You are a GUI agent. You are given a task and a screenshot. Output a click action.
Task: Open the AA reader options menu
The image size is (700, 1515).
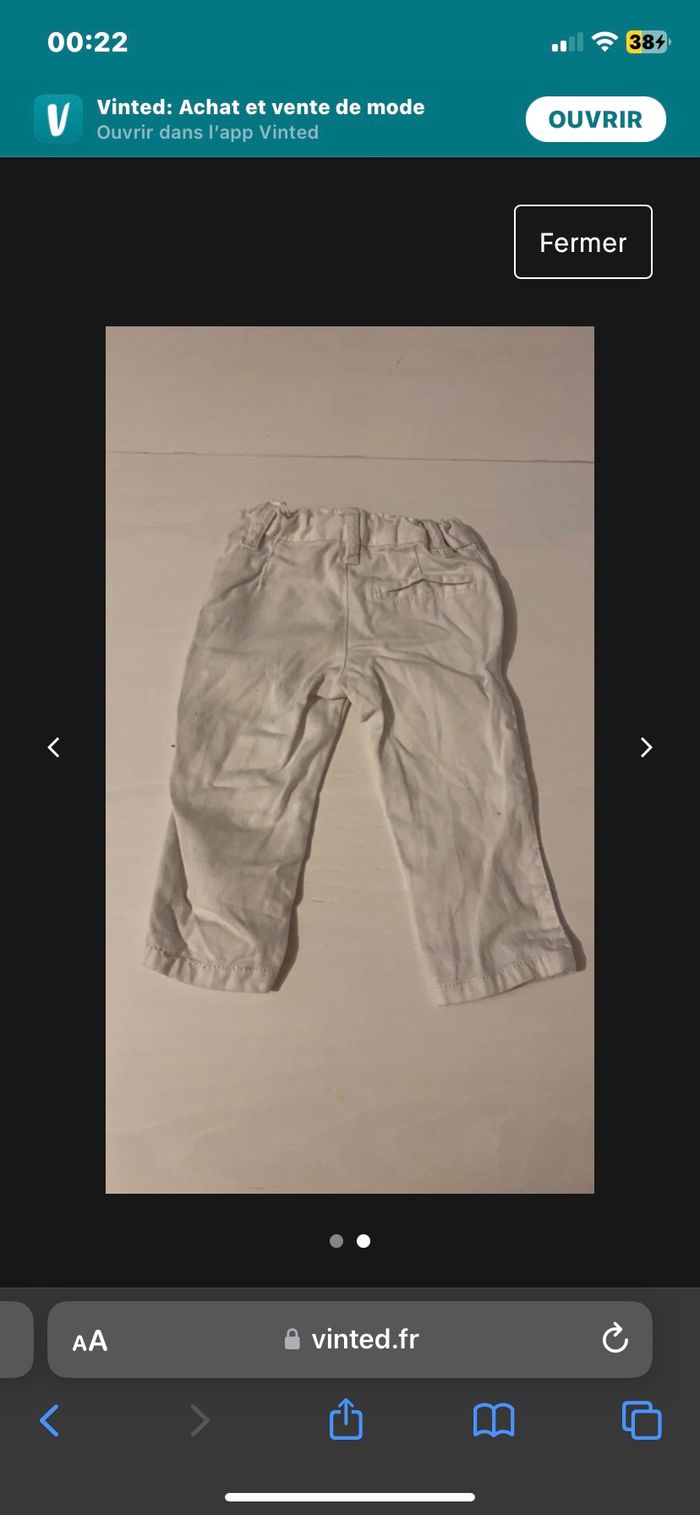tap(90, 1341)
